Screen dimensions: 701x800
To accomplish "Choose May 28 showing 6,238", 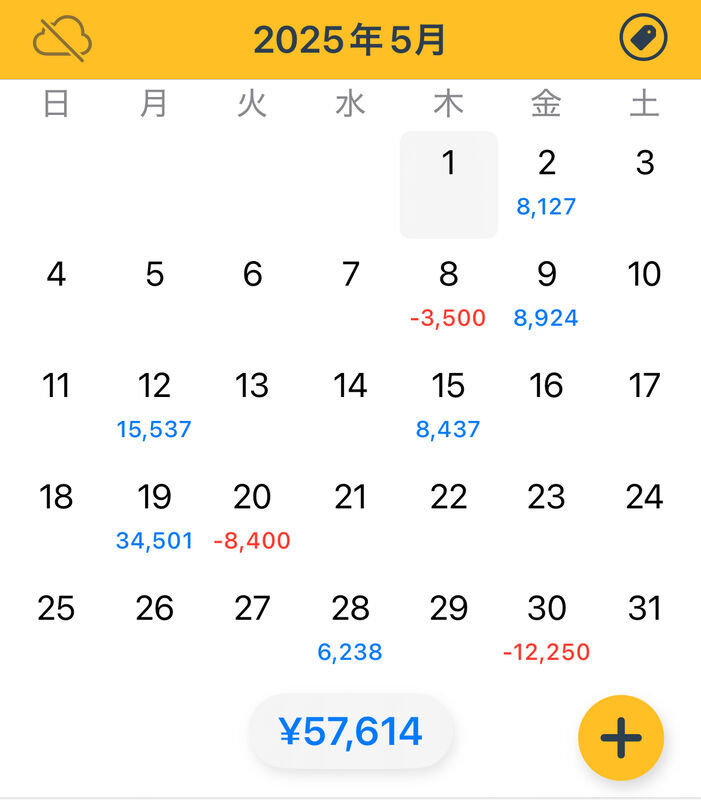I will [x=350, y=628].
